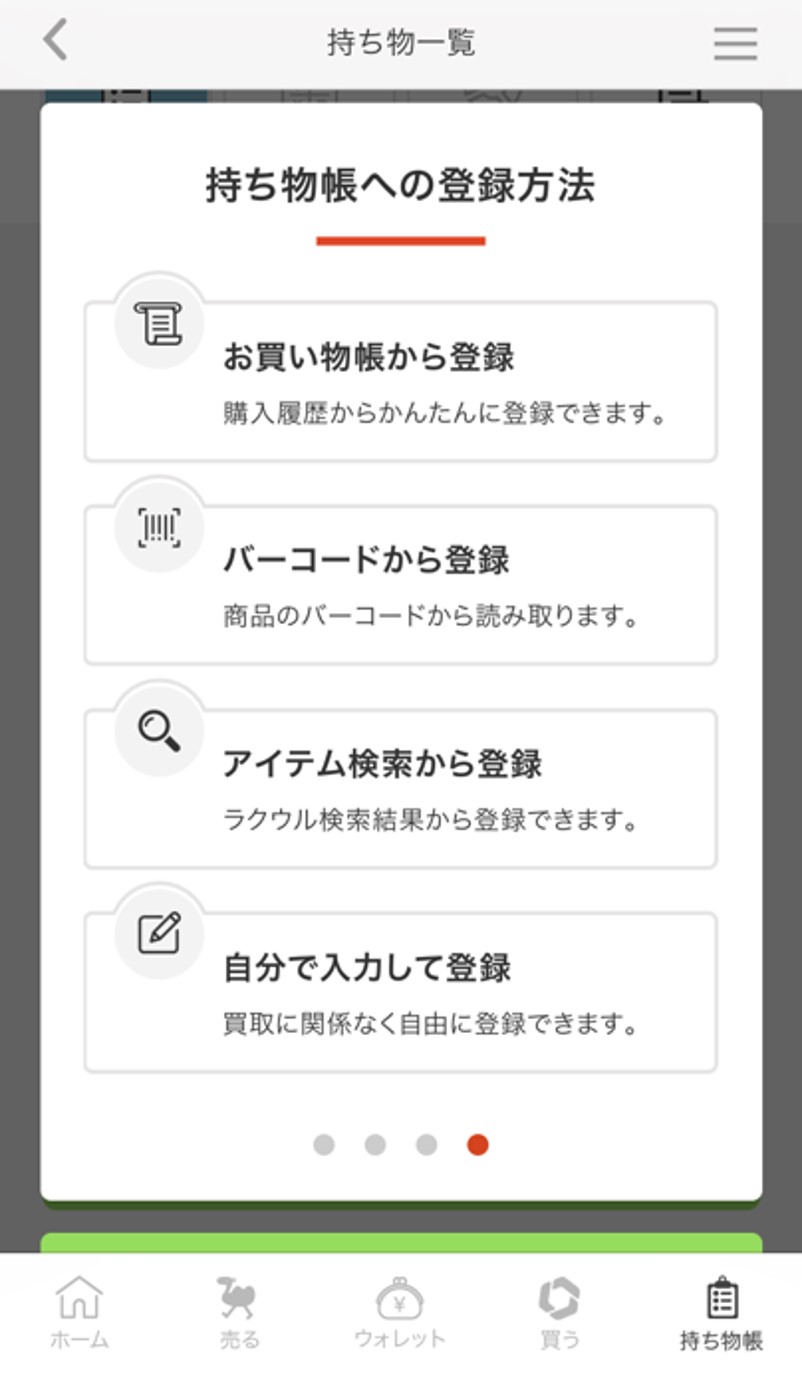Go back with the top-left arrow
Screen dimensions: 802x1382
coord(56,42)
